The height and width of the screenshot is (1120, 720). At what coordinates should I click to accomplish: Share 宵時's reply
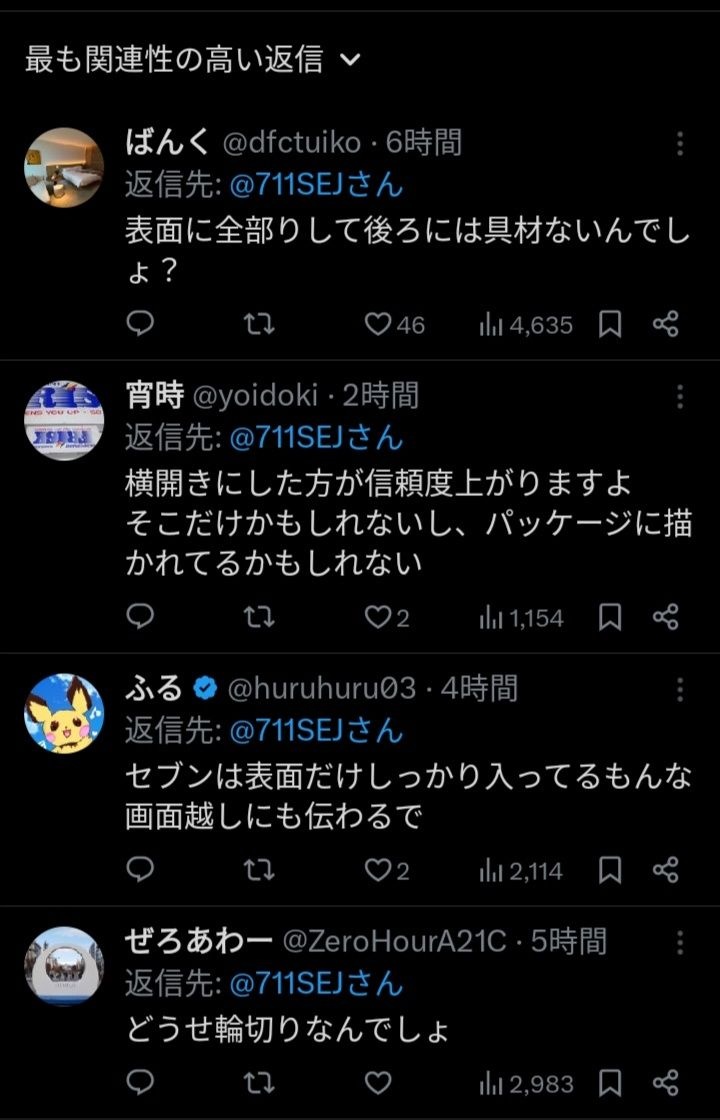pos(666,618)
